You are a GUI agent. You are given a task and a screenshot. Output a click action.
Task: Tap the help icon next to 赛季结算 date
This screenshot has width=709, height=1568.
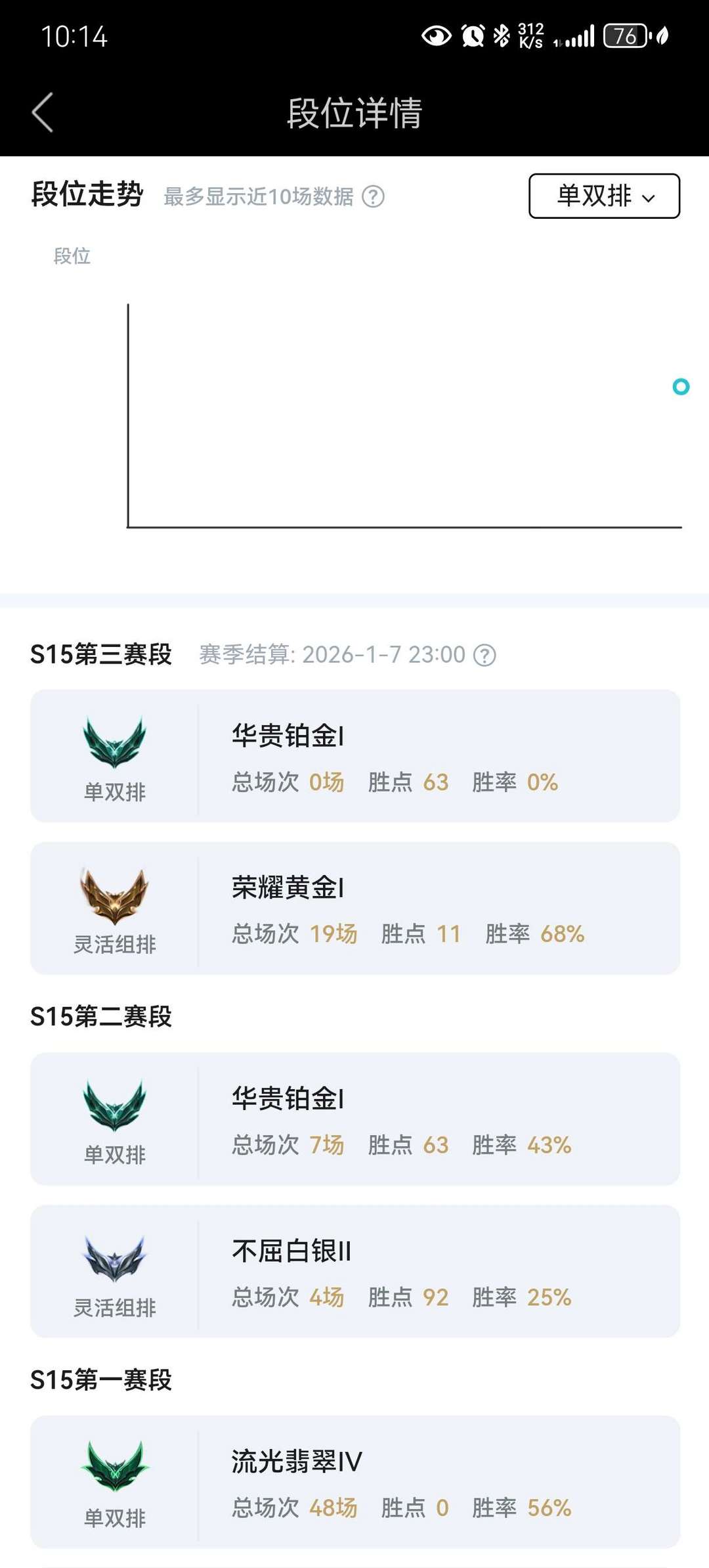[485, 655]
